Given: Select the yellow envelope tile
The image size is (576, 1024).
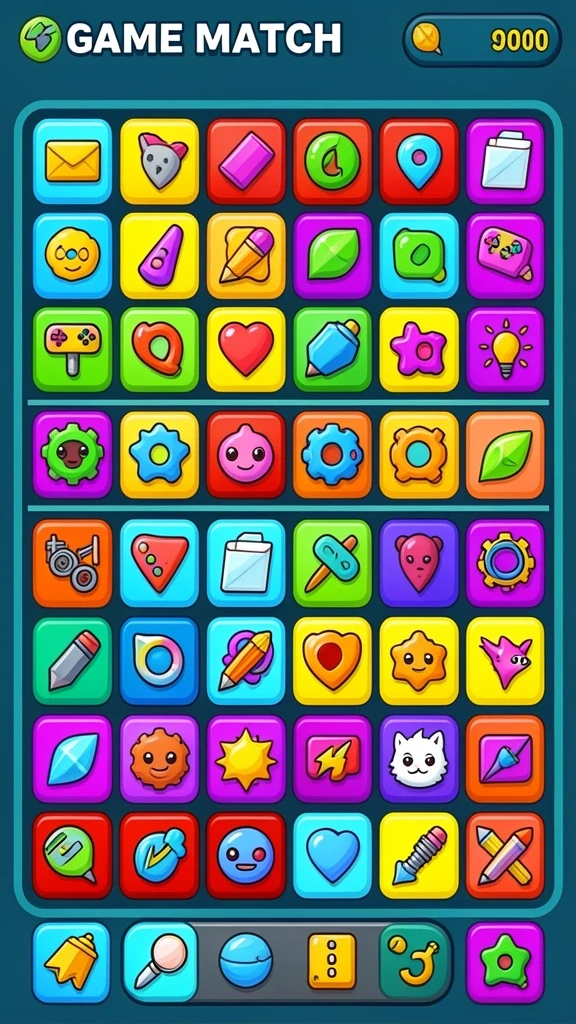Looking at the screenshot, I should tap(72, 161).
